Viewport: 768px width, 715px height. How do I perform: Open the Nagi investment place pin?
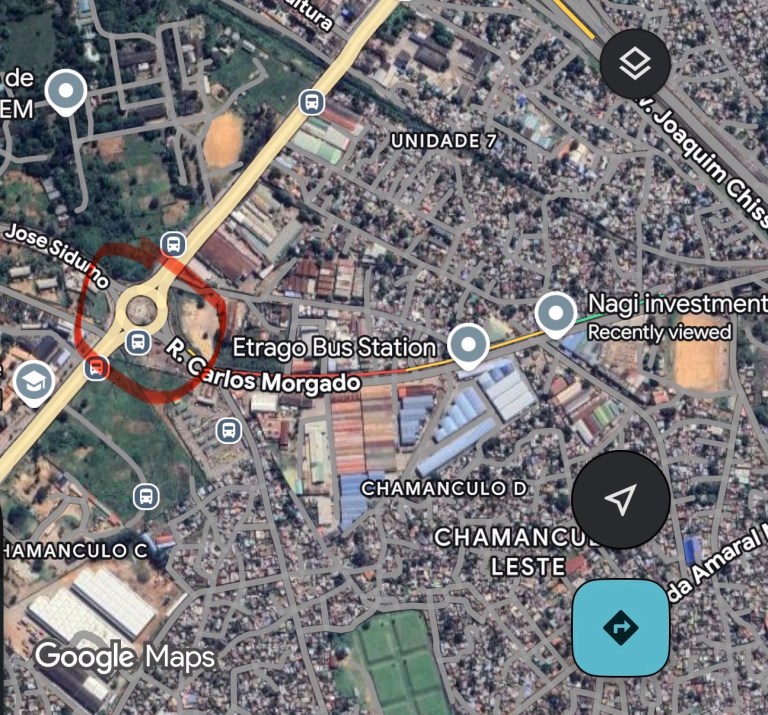(555, 313)
